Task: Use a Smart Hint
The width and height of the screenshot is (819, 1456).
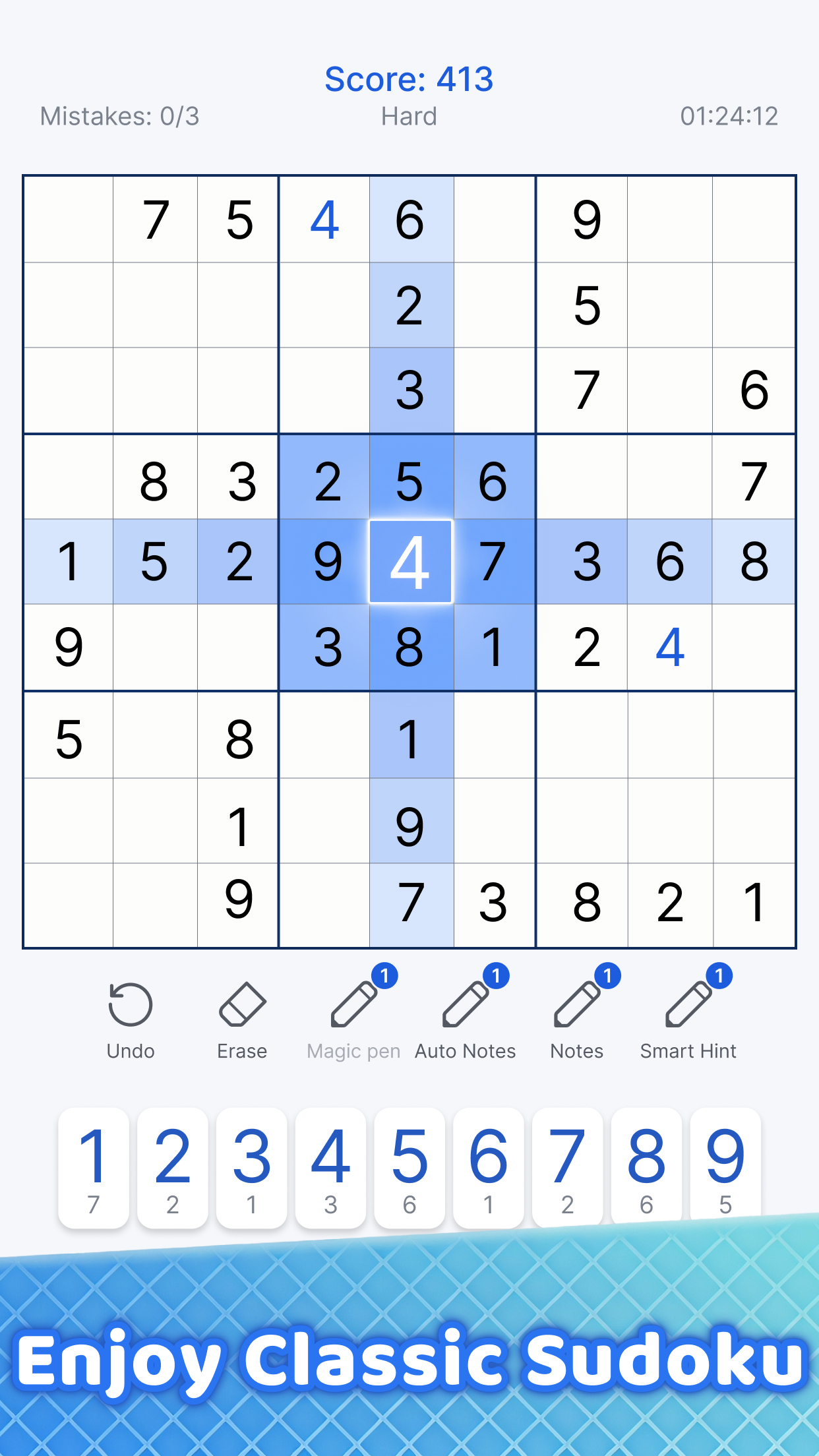Action: [688, 1019]
